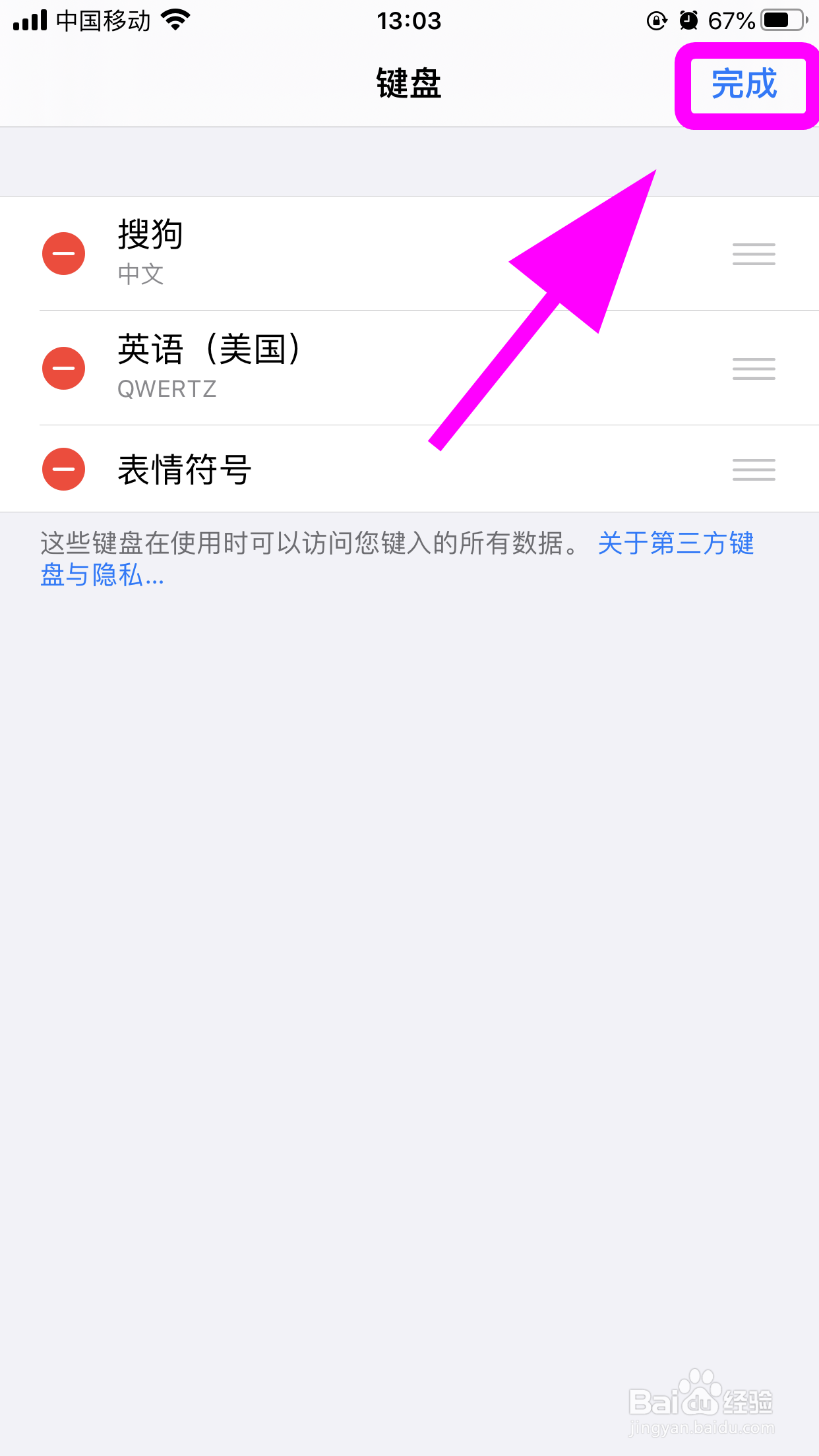Tap the reorder handle beside 英语（美国）
The height and width of the screenshot is (1456, 819).
[753, 368]
